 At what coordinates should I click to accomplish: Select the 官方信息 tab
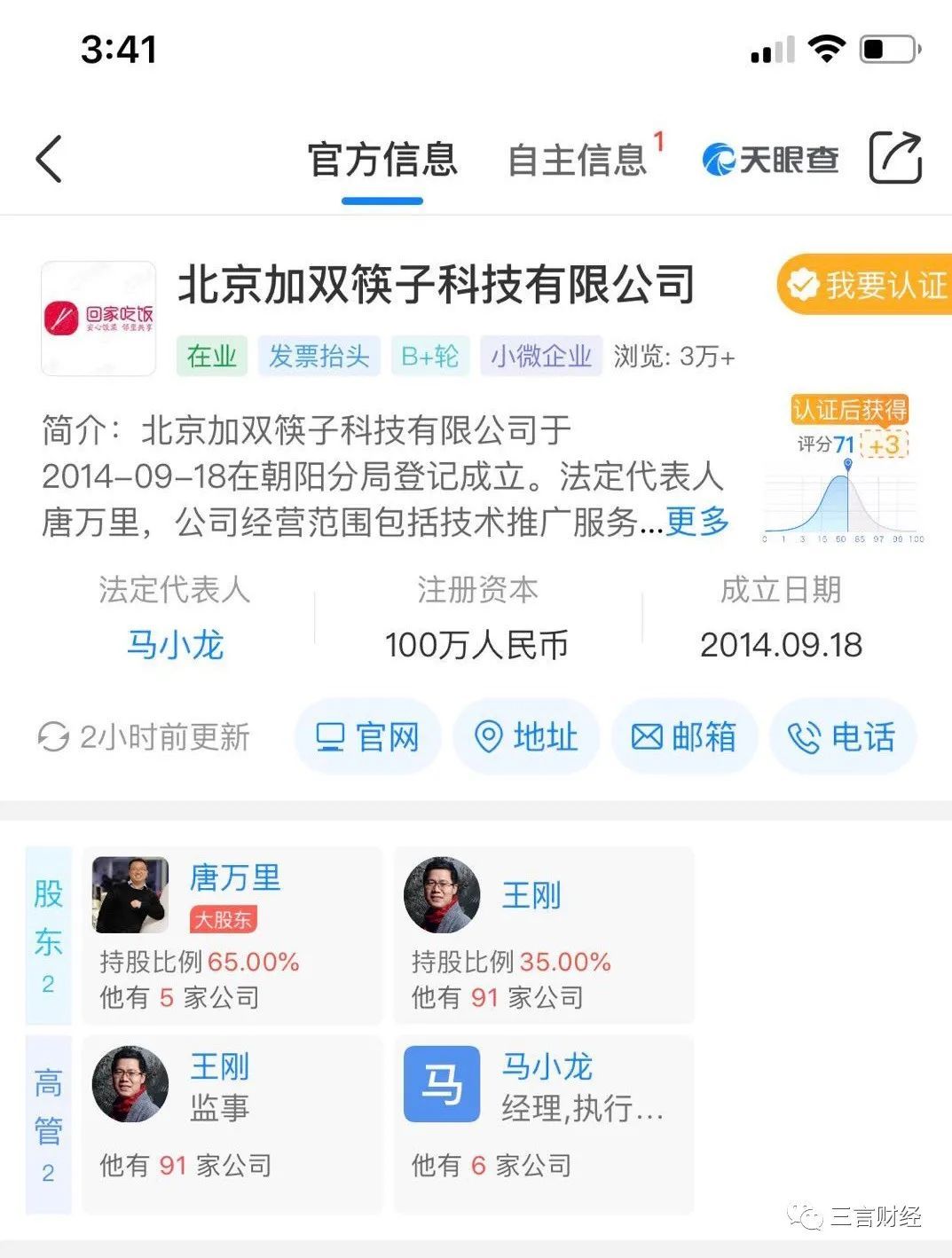pyautogui.click(x=382, y=160)
